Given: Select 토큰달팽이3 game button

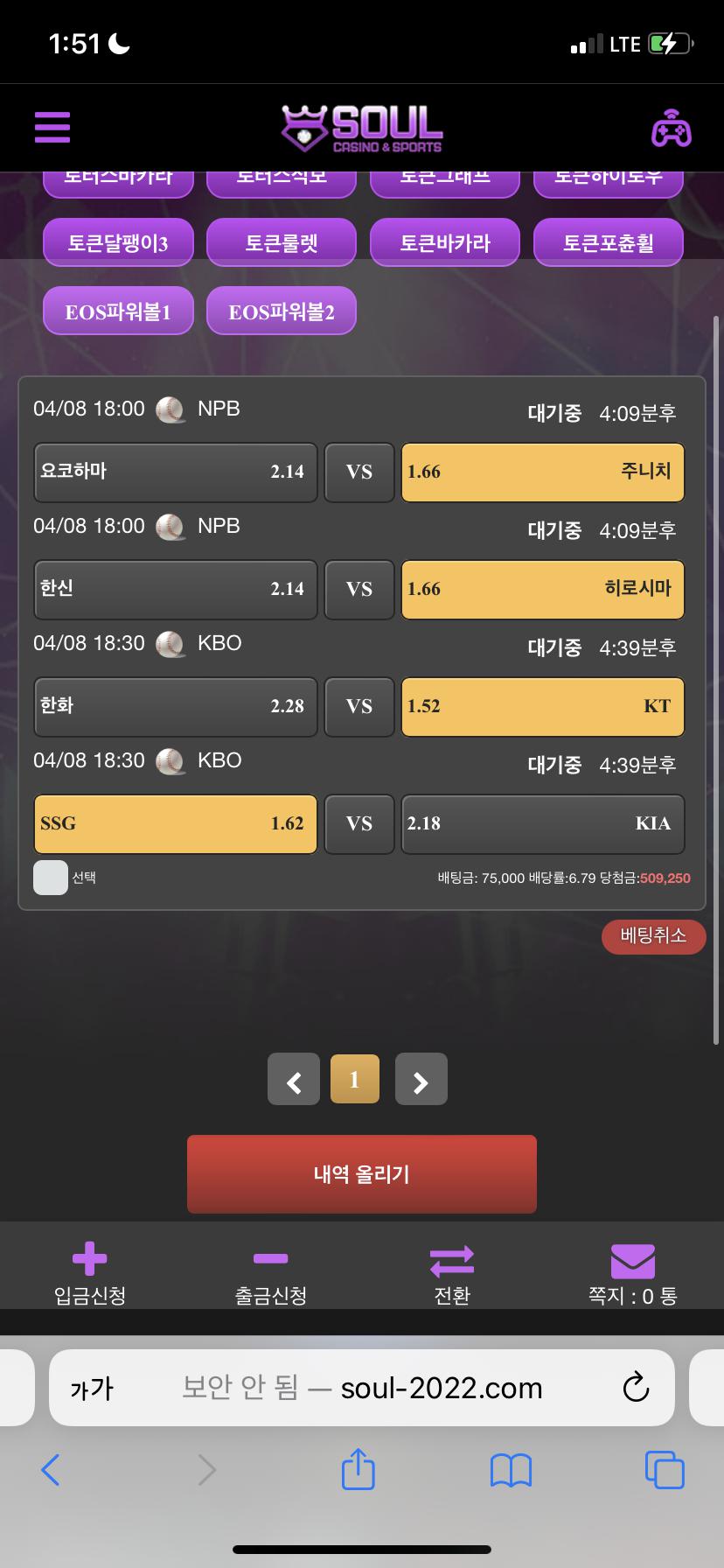Looking at the screenshot, I should tap(118, 242).
